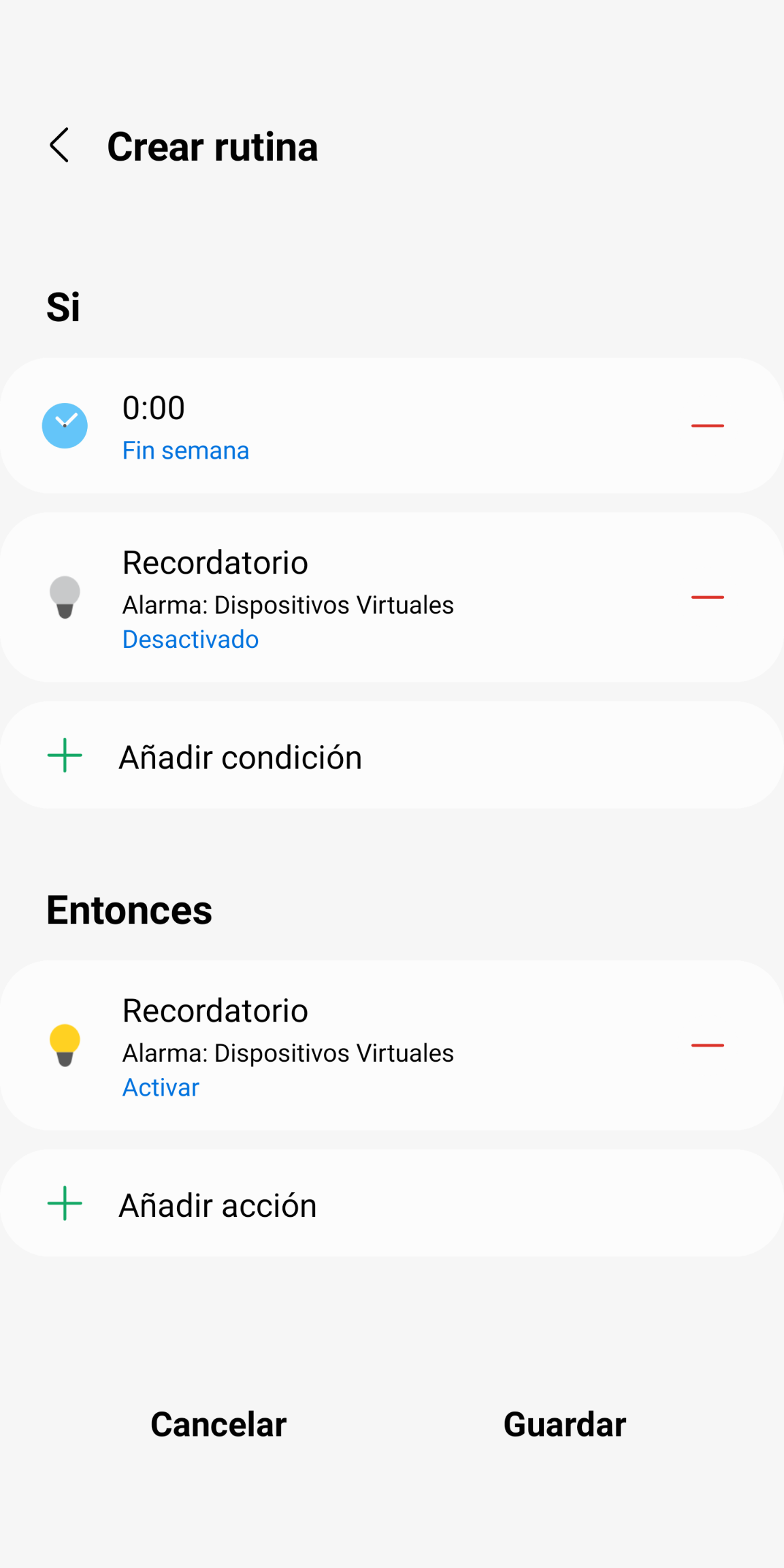Tap Añadir condición
Image resolution: width=784 pixels, height=1568 pixels.
coord(392,755)
